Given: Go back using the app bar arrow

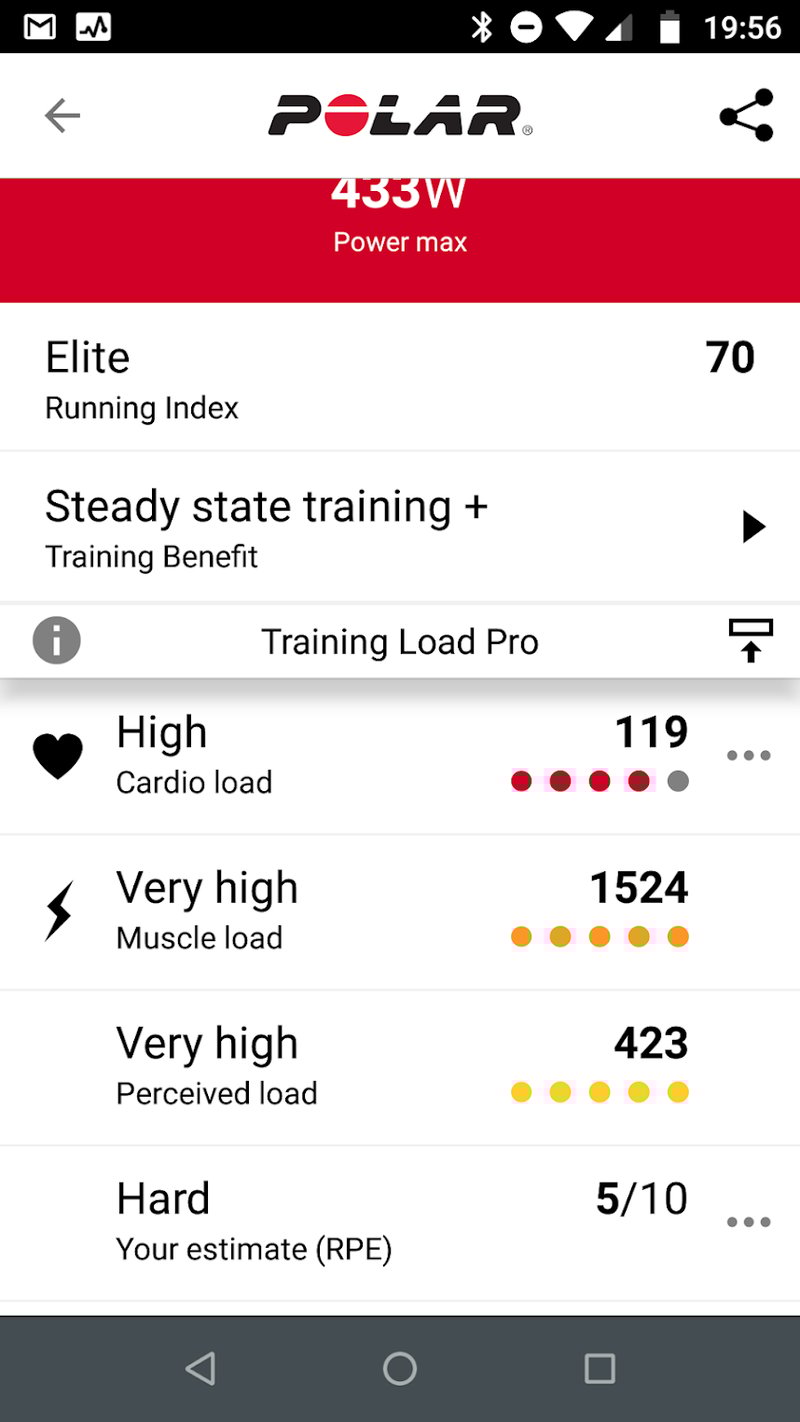Looking at the screenshot, I should (62, 116).
